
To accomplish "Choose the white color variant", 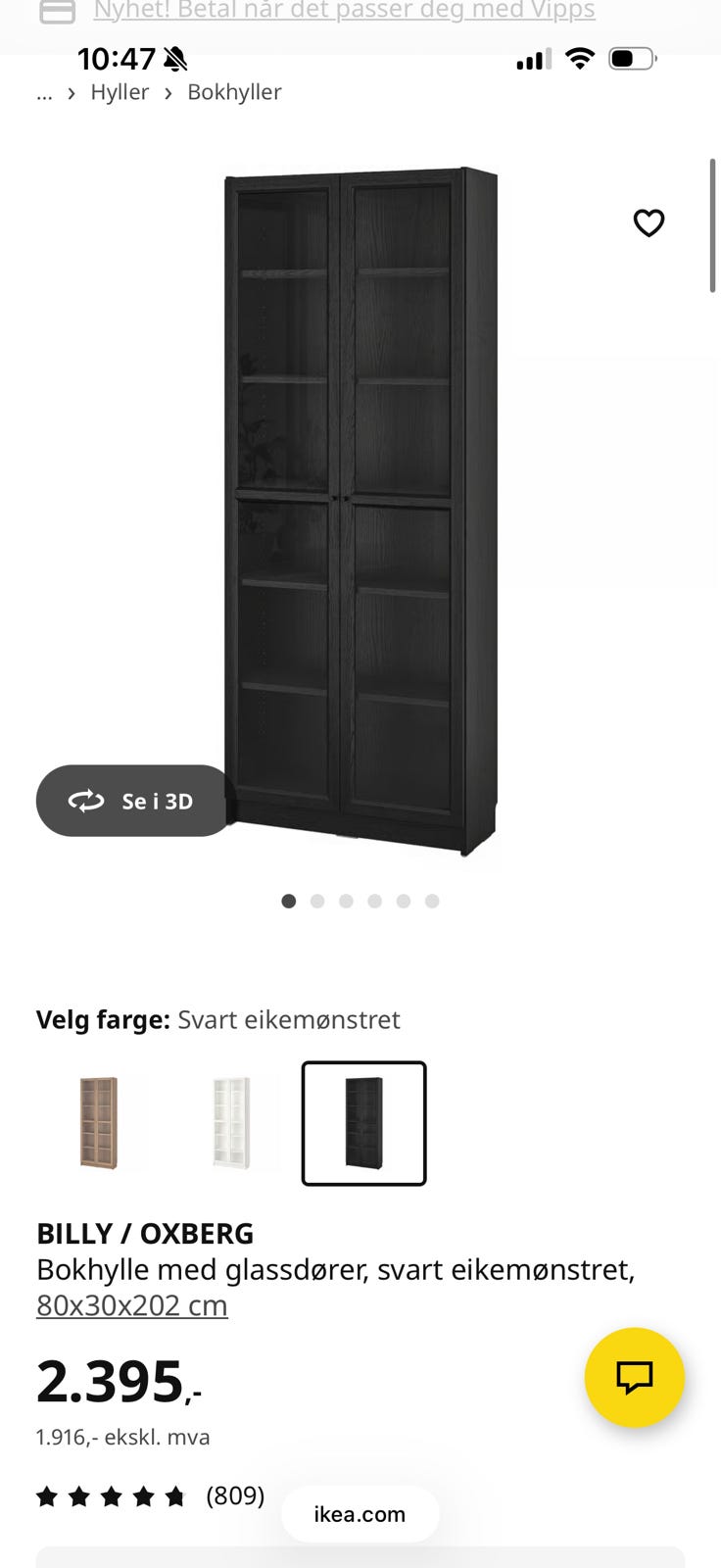I will (232, 1123).
